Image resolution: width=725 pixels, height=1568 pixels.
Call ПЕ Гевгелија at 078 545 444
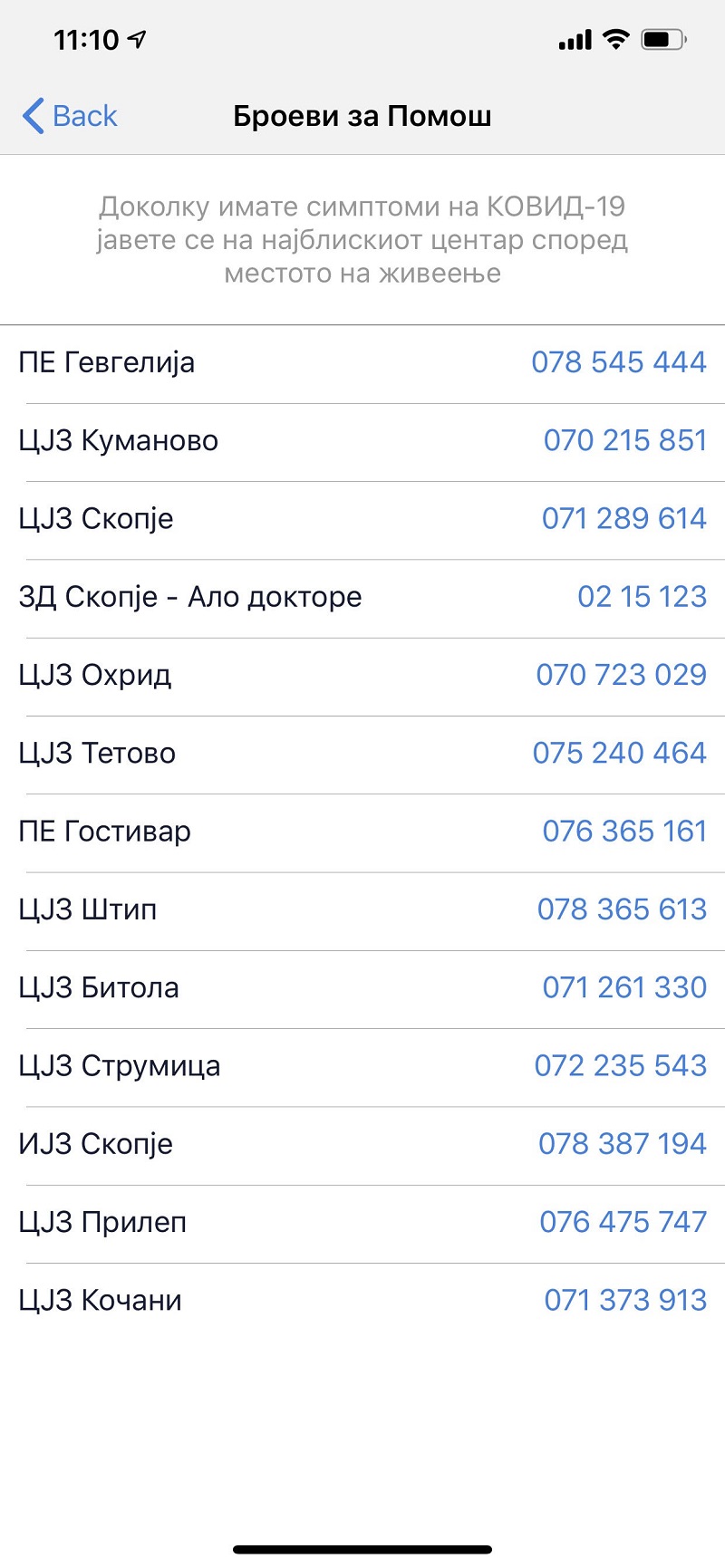[618, 362]
